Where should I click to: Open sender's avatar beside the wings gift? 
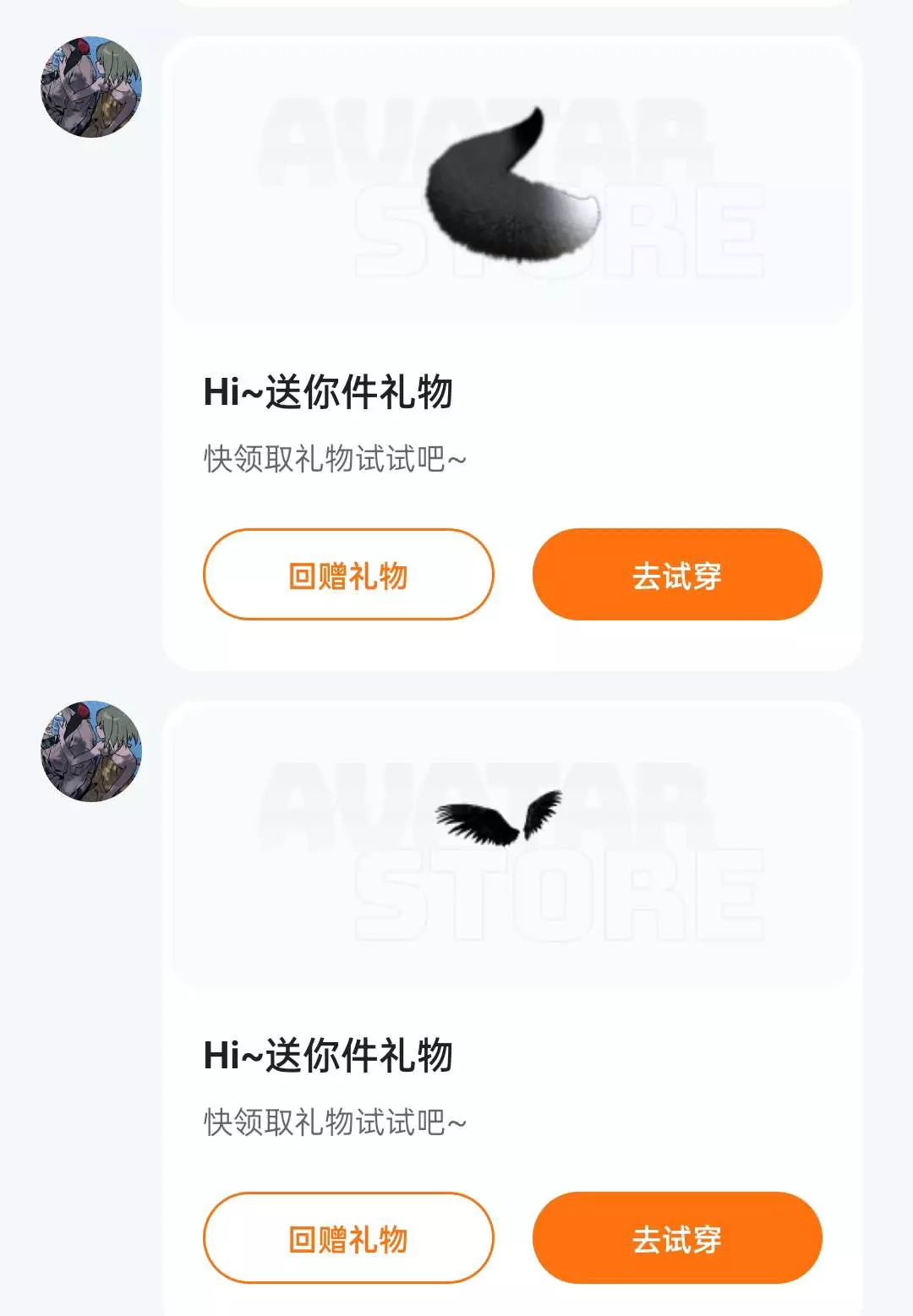click(x=91, y=751)
